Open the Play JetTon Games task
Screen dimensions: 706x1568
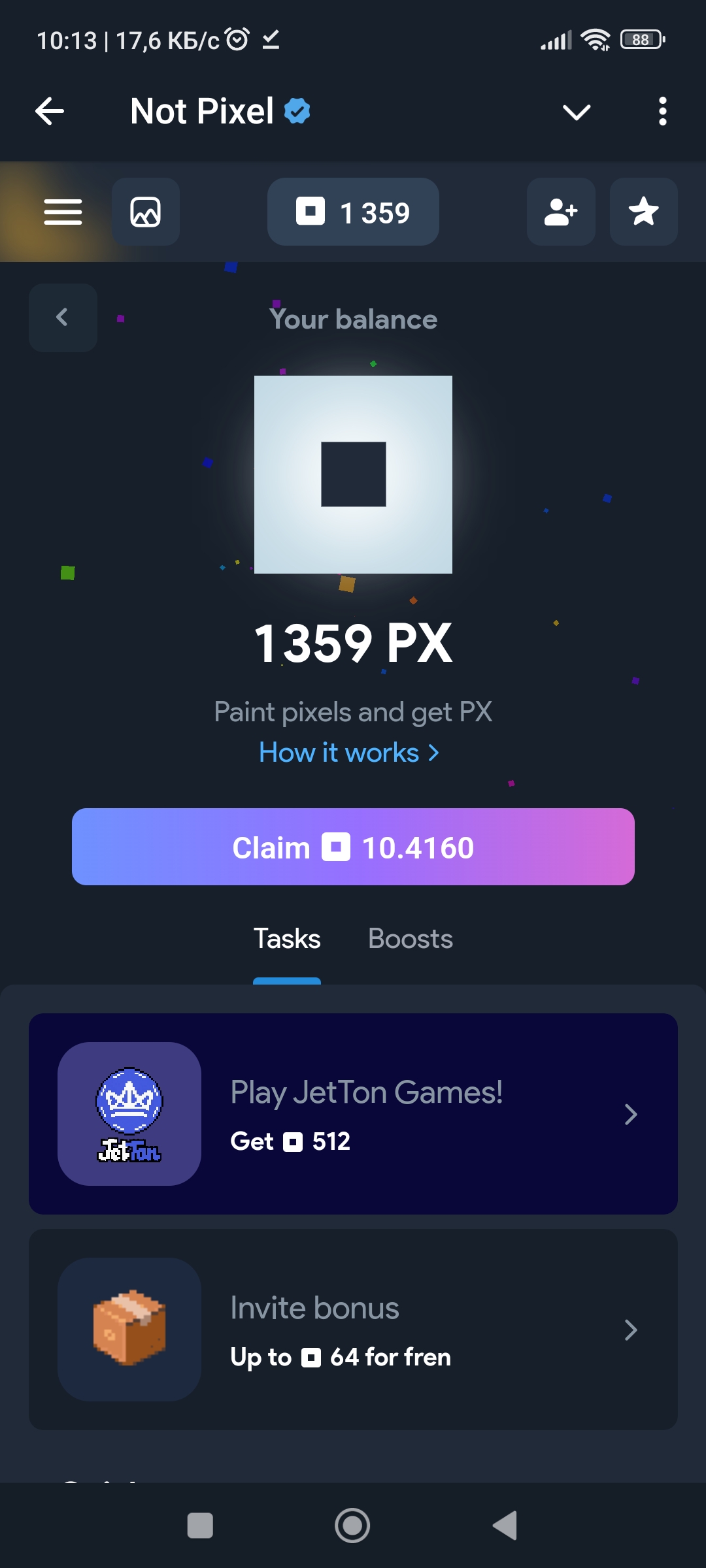tap(353, 1114)
